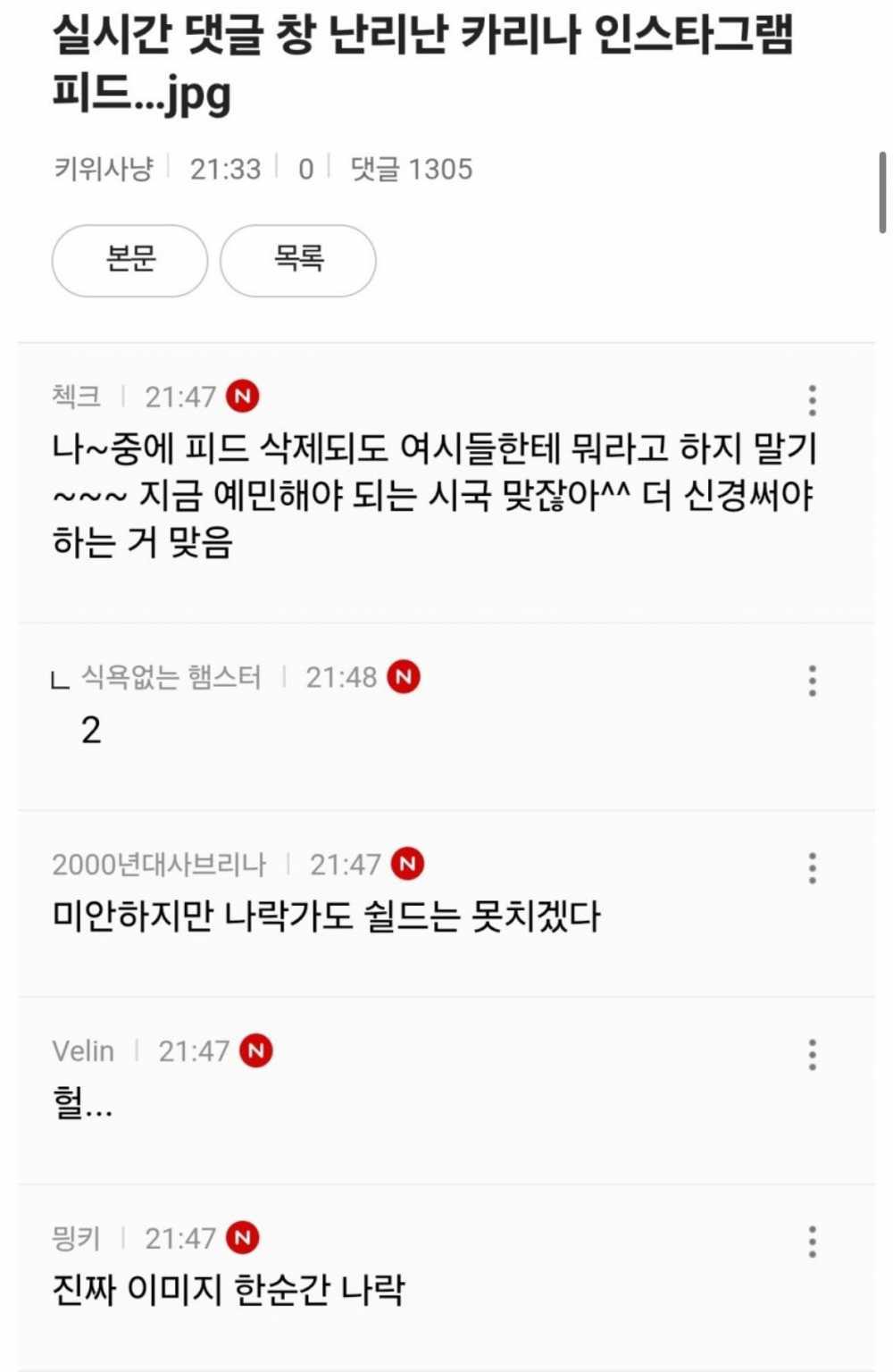The width and height of the screenshot is (893, 1372).
Task: Open more options on 식욕없는 햄스터's reply
Action: 812,681
